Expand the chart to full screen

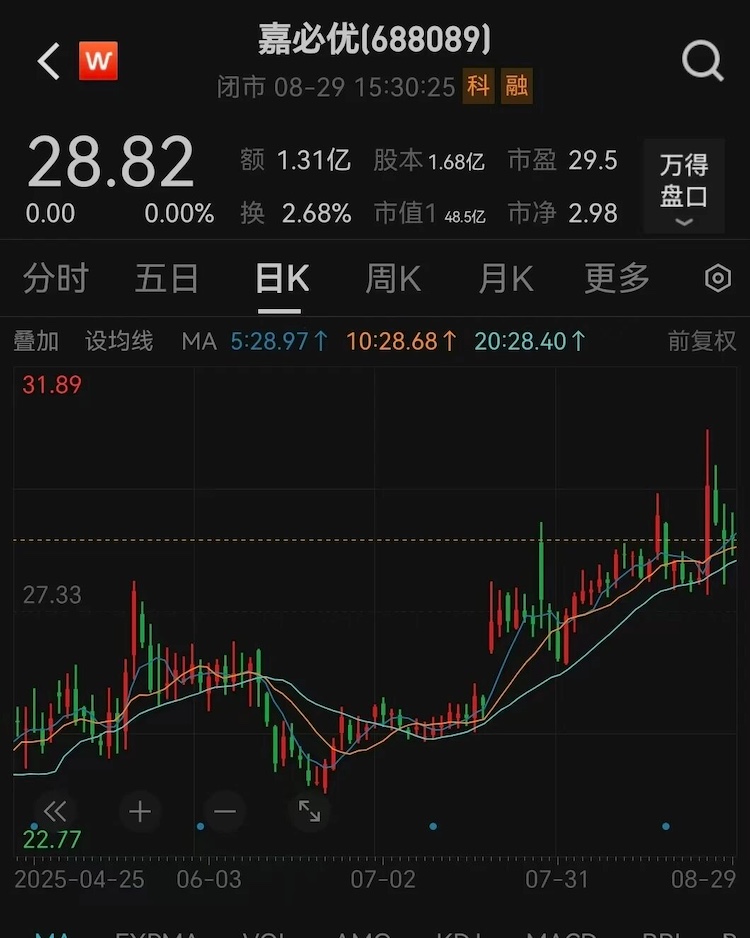point(310,810)
